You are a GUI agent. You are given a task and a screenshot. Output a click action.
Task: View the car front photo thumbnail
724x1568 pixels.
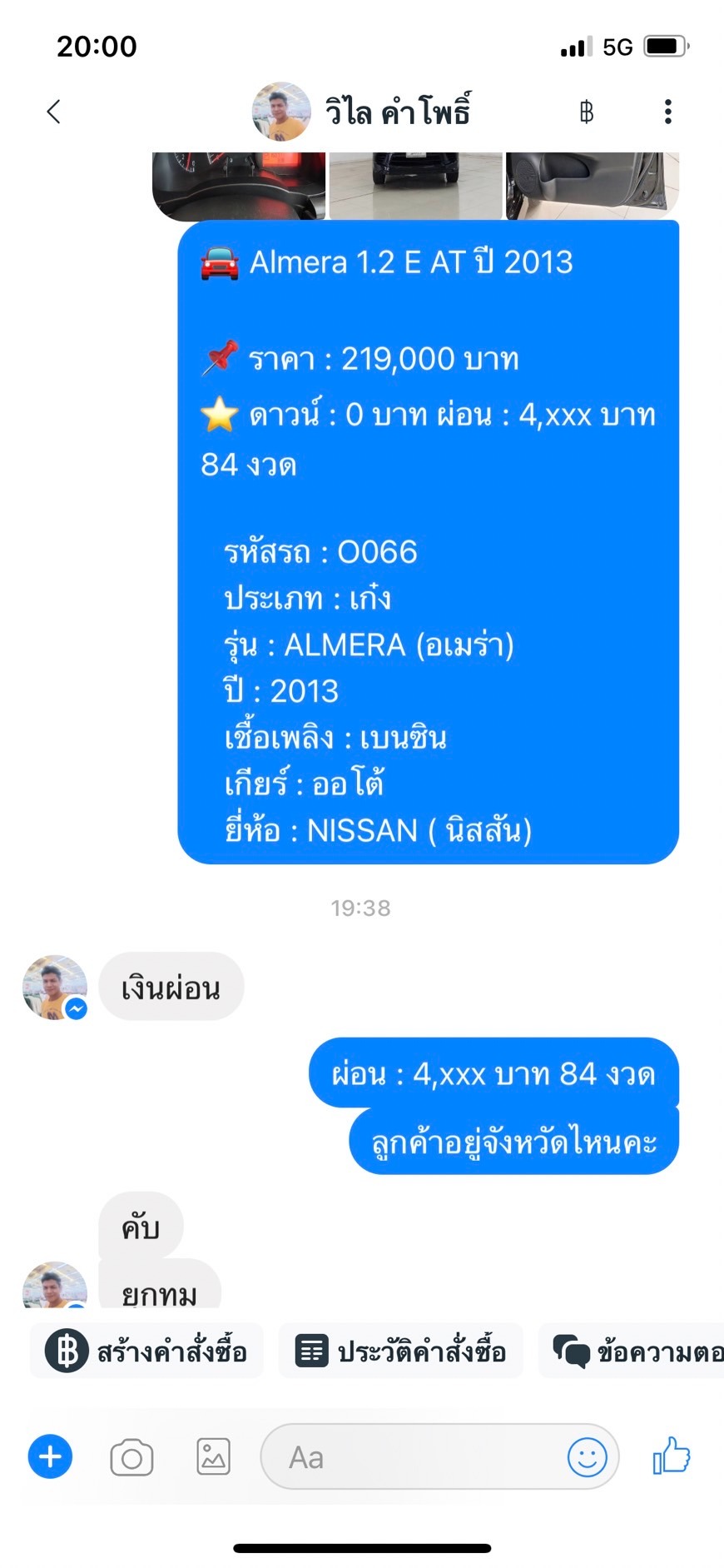415,186
